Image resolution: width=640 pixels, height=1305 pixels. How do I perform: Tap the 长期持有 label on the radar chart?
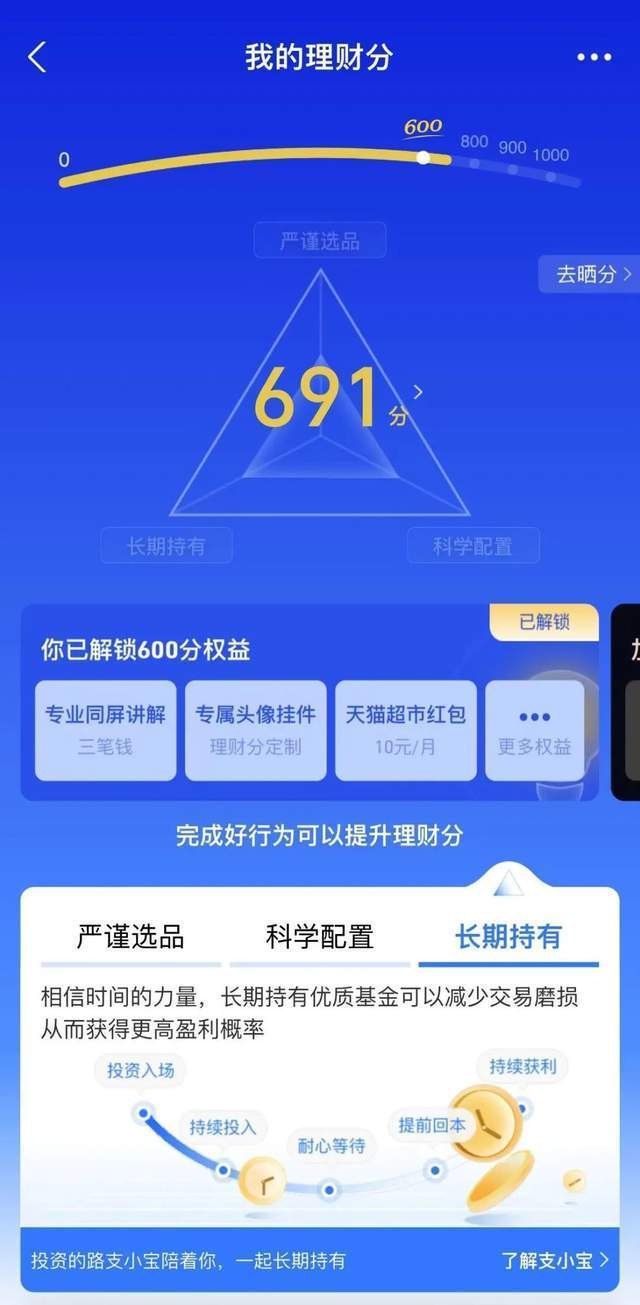tap(166, 546)
